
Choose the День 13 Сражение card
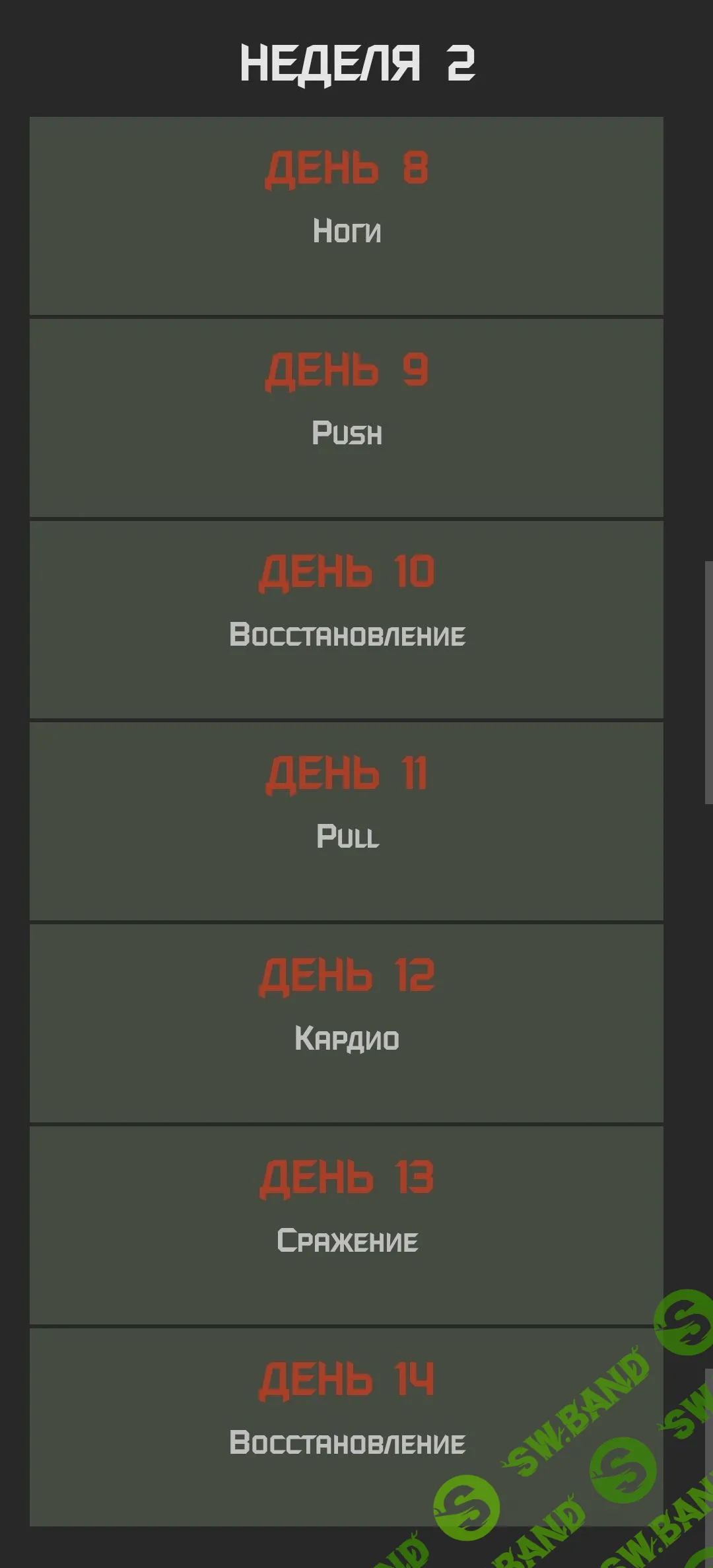click(346, 1225)
